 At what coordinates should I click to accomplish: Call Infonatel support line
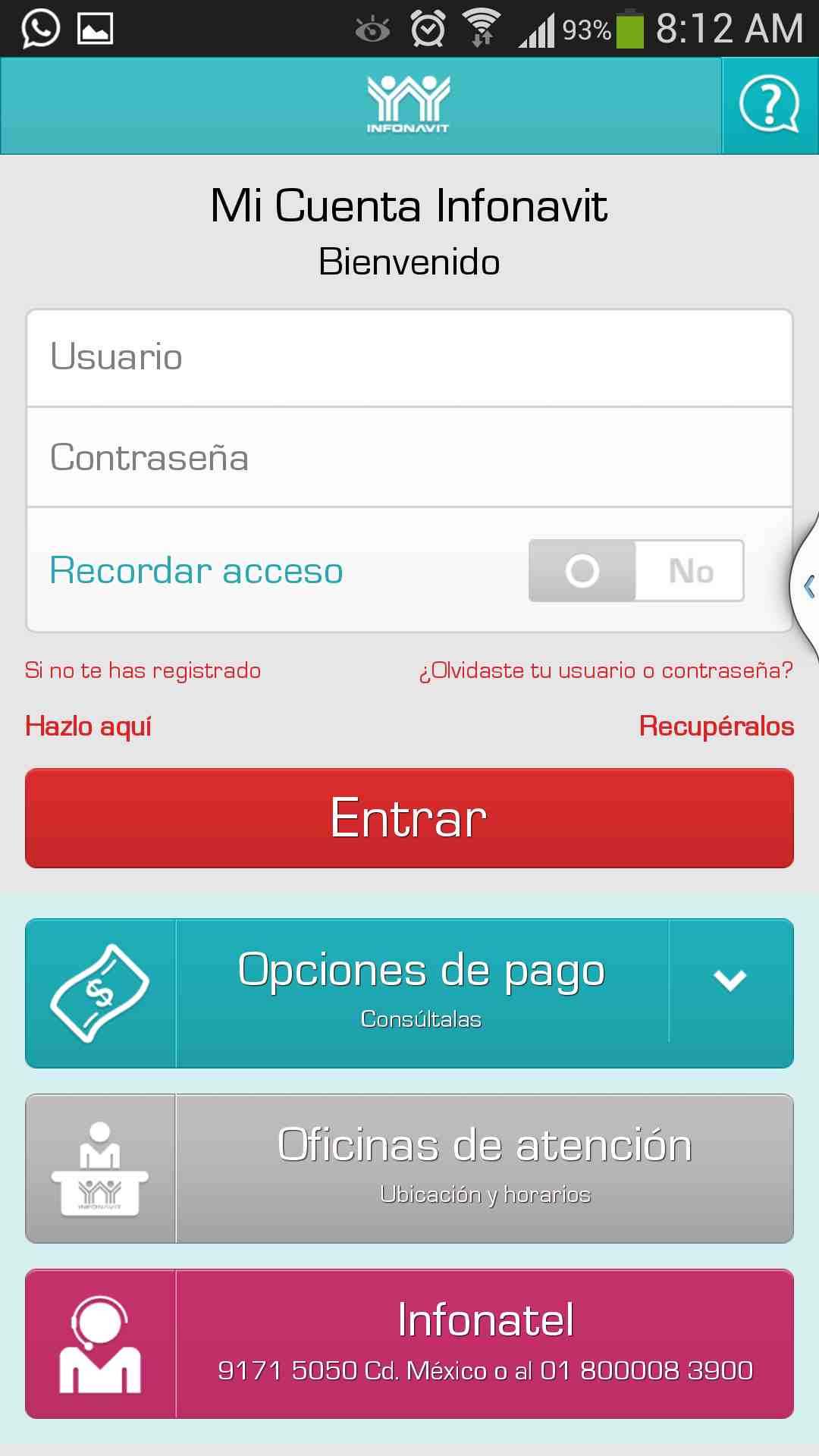coord(409,1343)
